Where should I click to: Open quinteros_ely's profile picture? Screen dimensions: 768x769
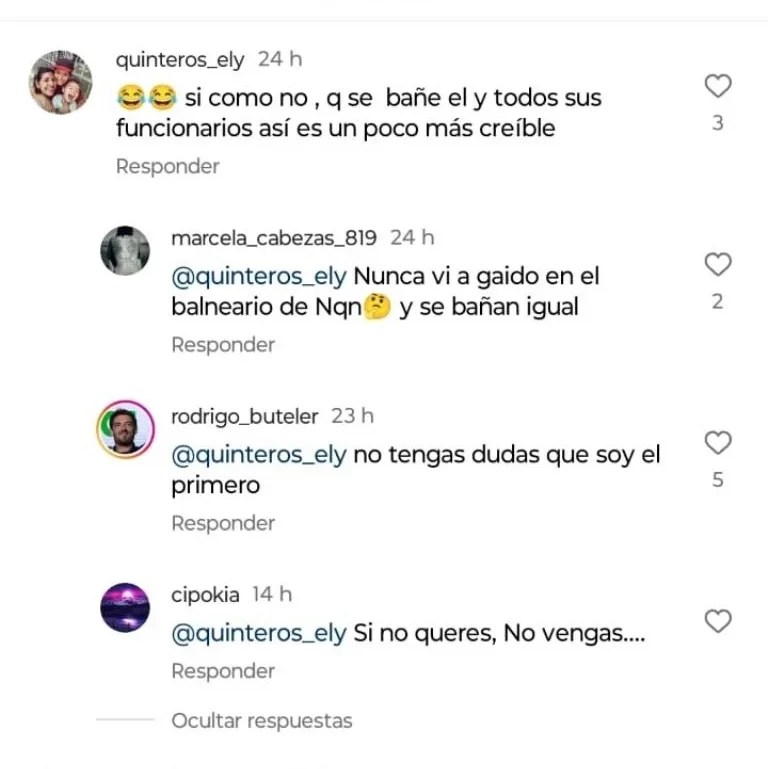tap(60, 82)
